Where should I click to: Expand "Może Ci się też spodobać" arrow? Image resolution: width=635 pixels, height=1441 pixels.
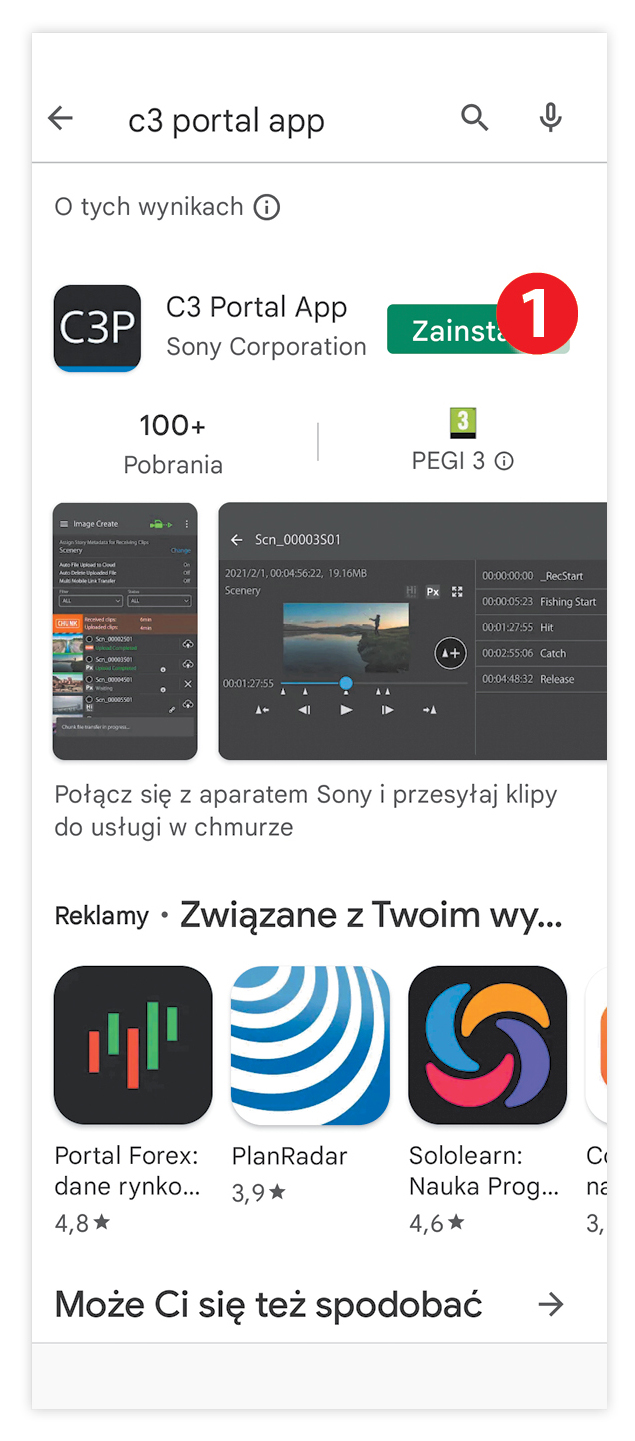551,1304
